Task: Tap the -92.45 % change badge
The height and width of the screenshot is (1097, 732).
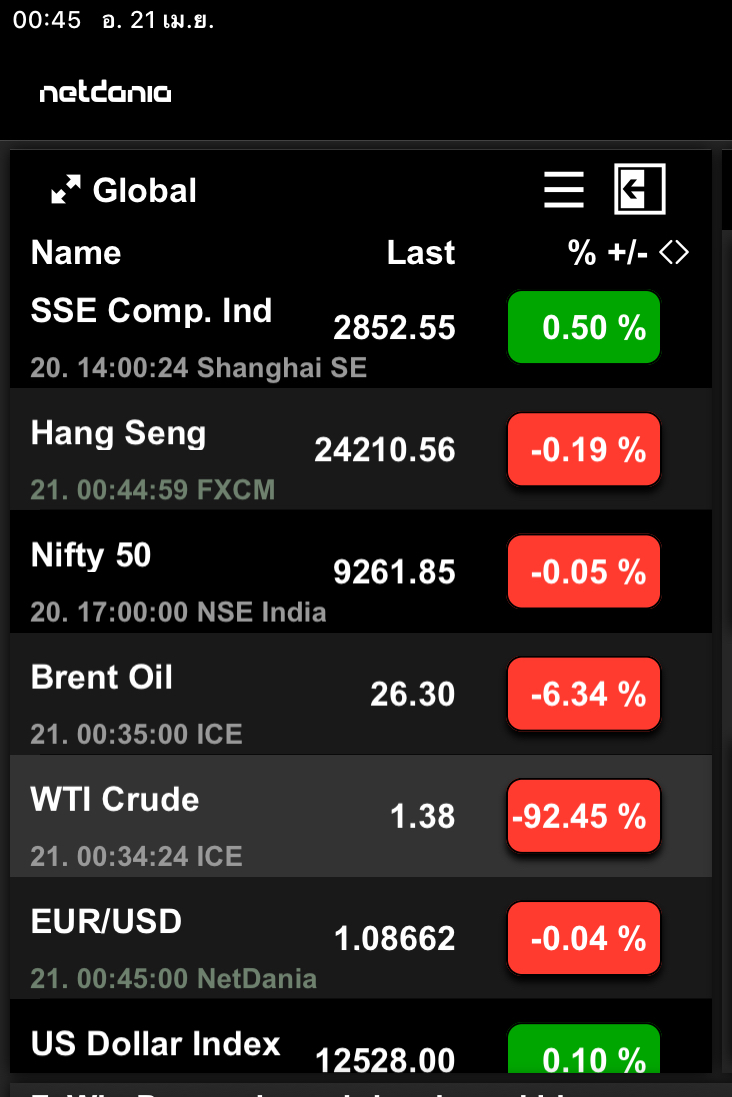Action: [x=584, y=816]
